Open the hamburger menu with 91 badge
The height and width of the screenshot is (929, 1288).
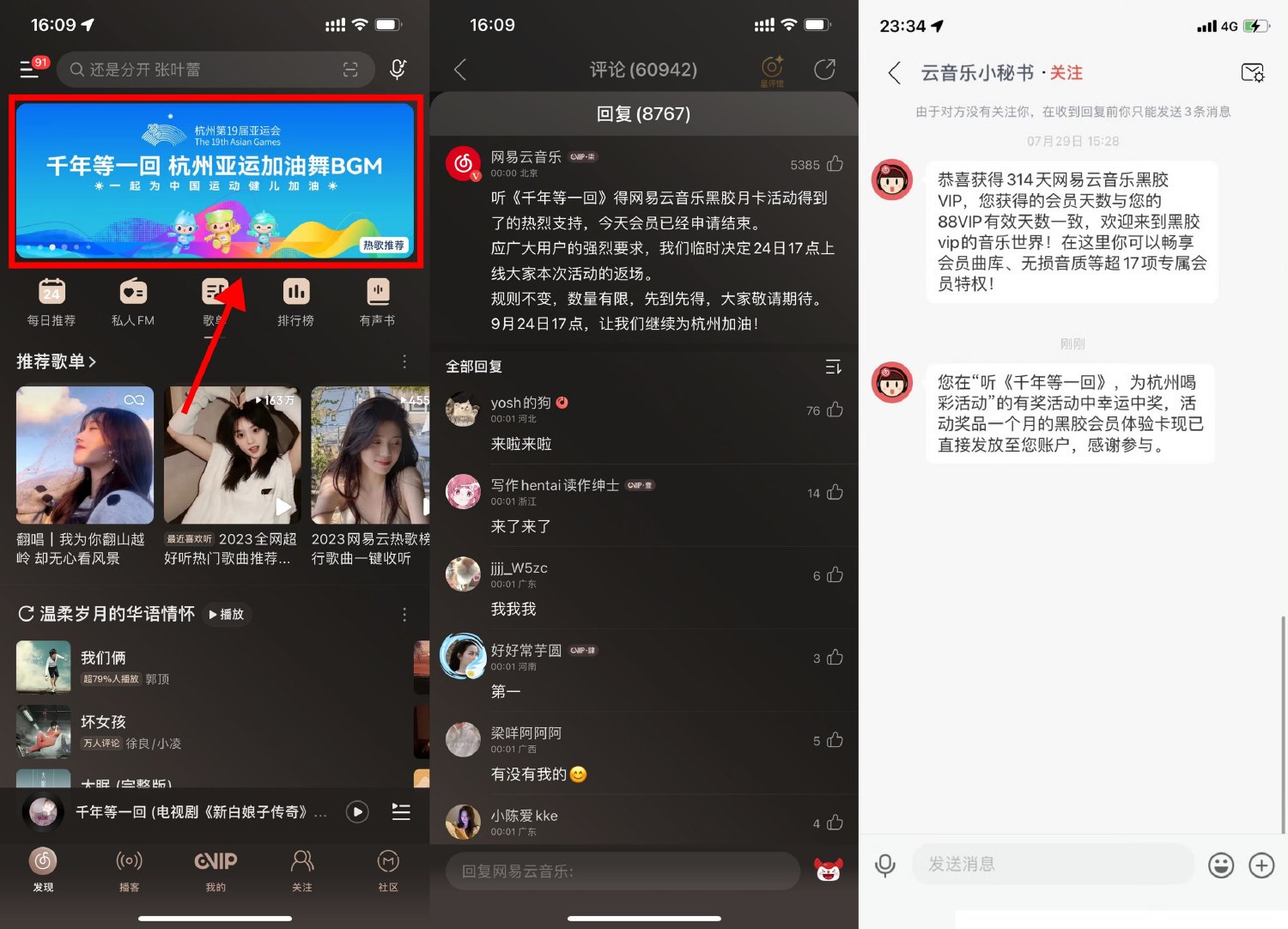click(30, 70)
